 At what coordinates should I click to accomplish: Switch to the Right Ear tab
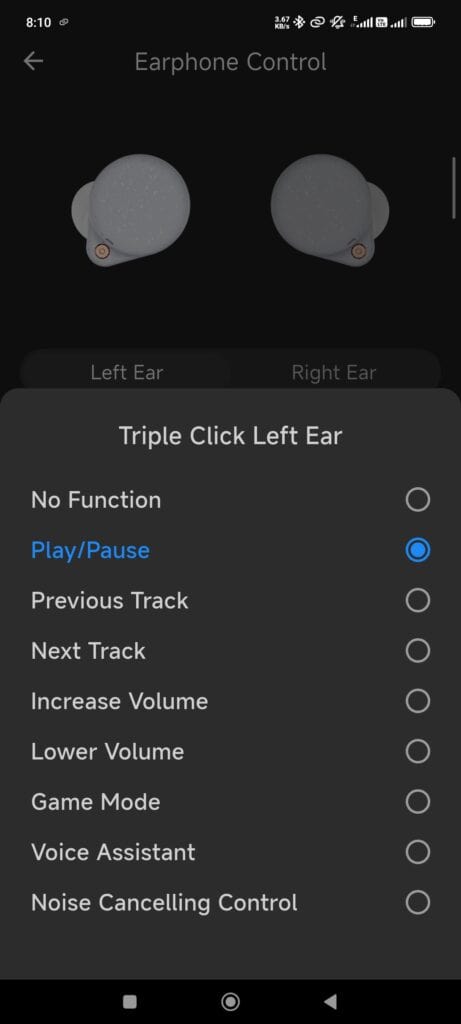334,373
